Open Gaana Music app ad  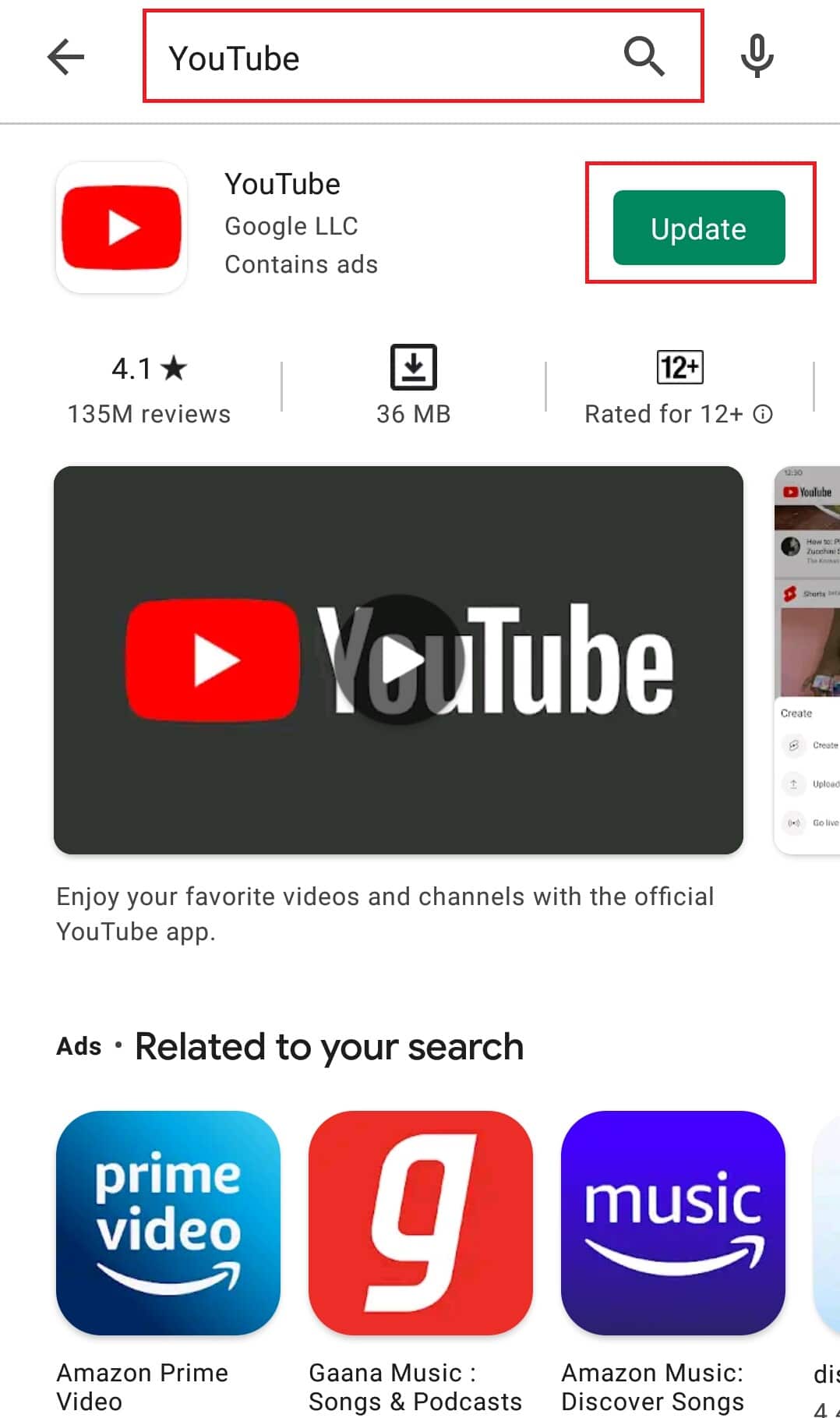coord(420,1222)
